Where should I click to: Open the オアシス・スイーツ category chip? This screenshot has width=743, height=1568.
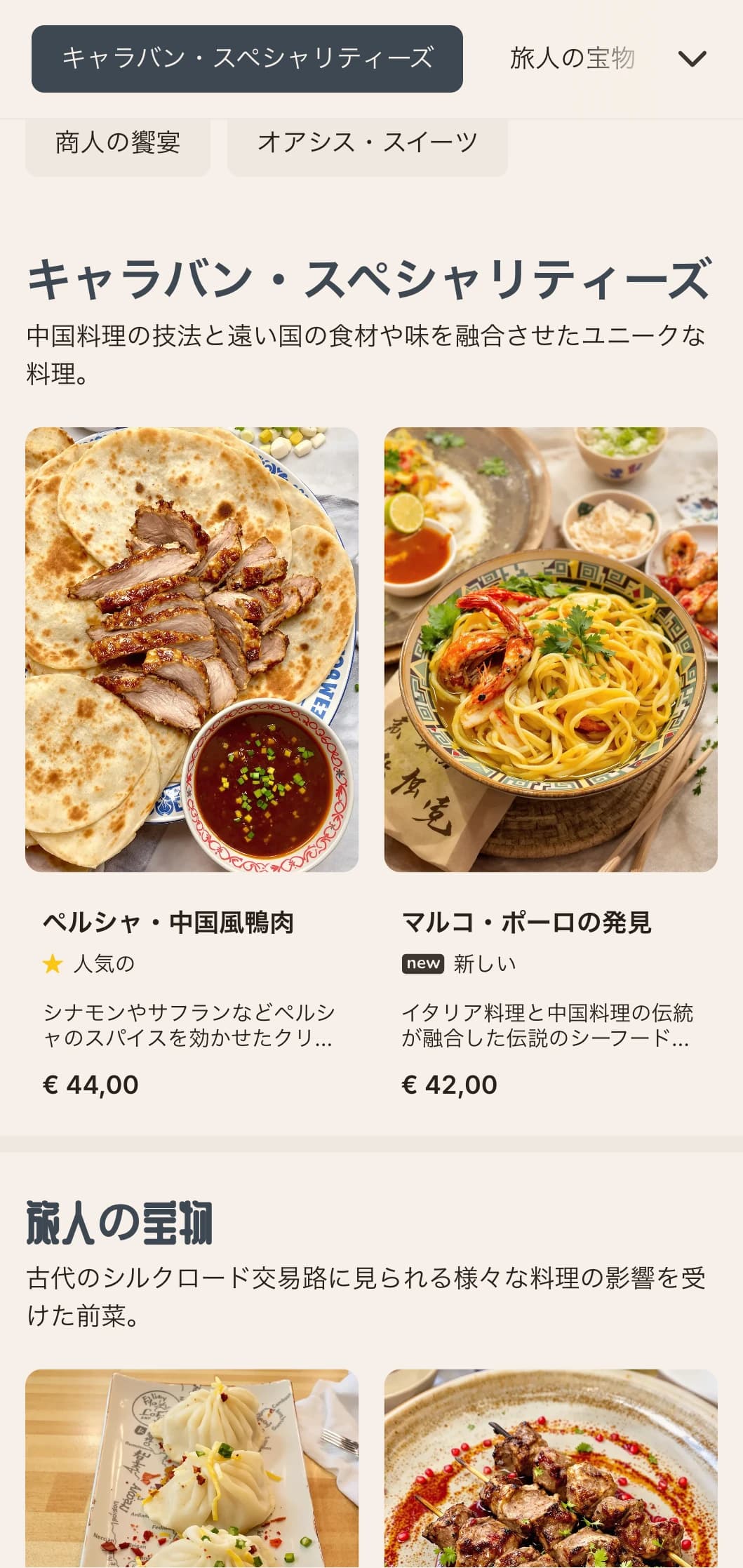pos(367,144)
